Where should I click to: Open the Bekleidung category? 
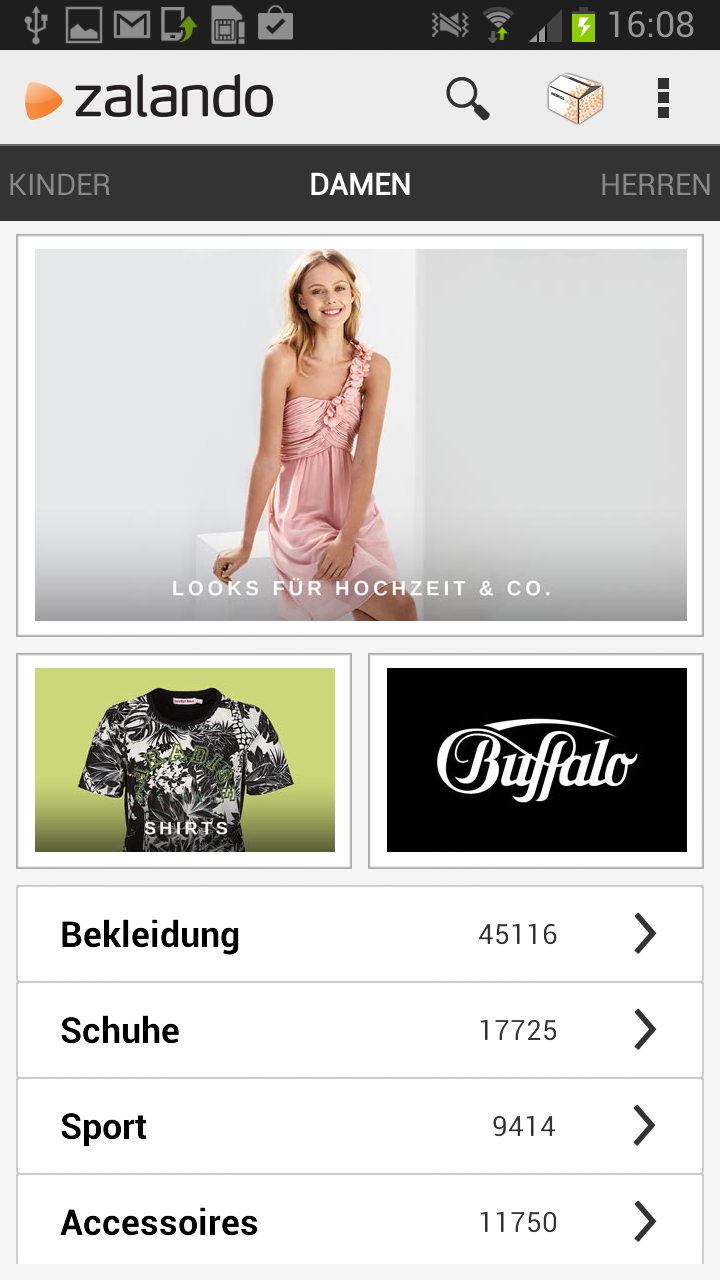360,934
